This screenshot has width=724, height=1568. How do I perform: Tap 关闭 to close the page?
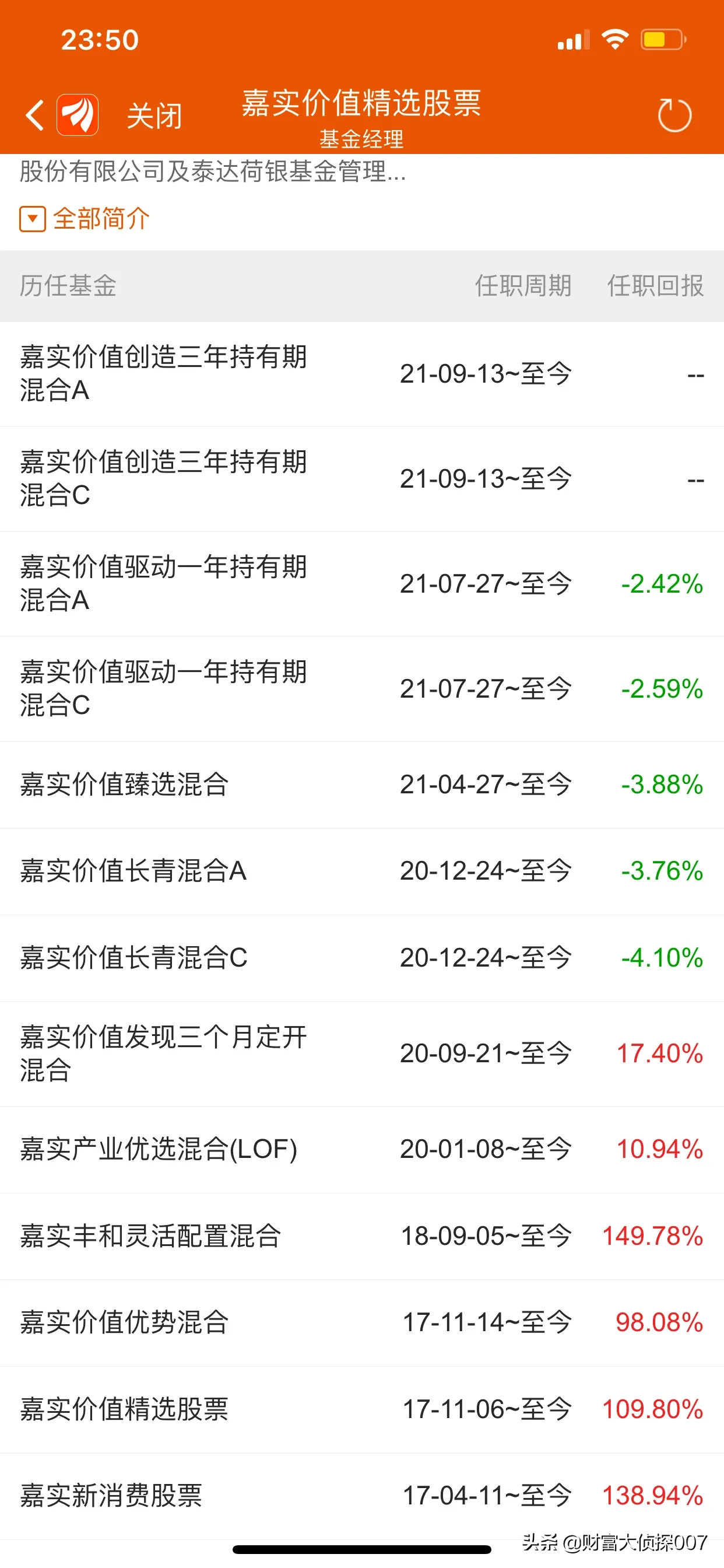click(x=154, y=115)
